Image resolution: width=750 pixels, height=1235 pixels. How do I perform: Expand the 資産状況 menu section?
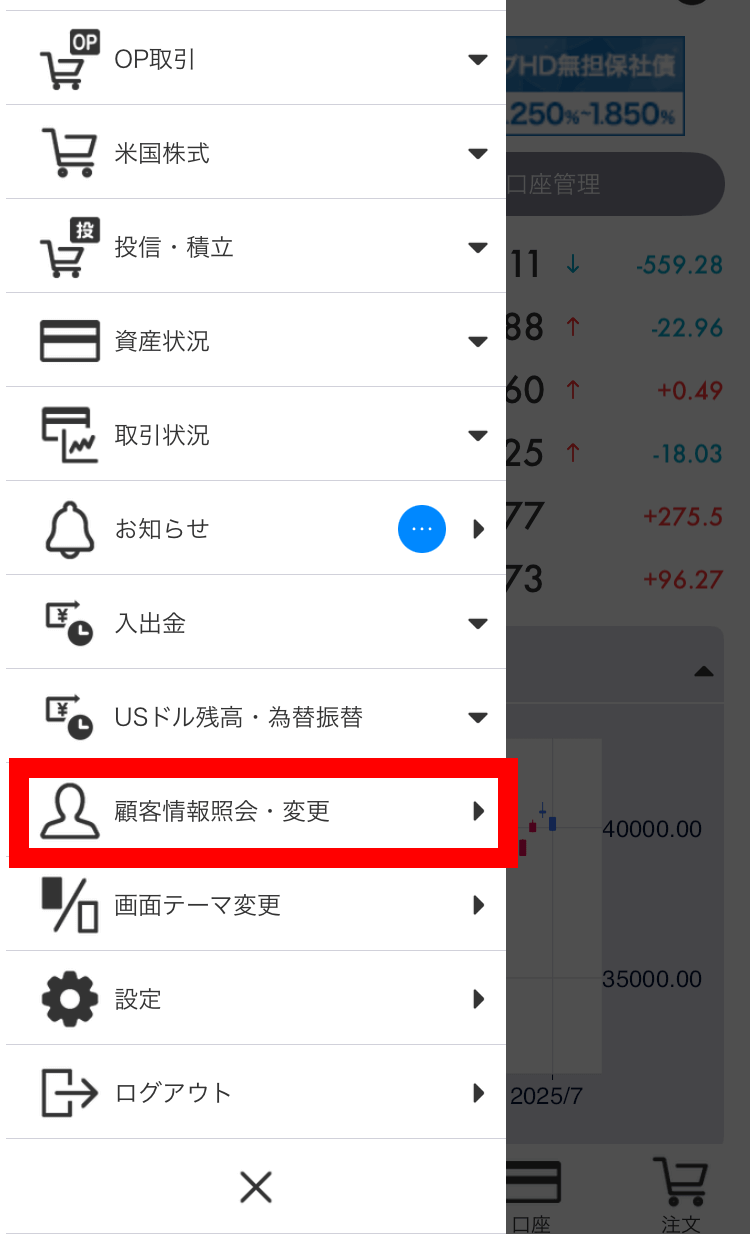tap(255, 341)
